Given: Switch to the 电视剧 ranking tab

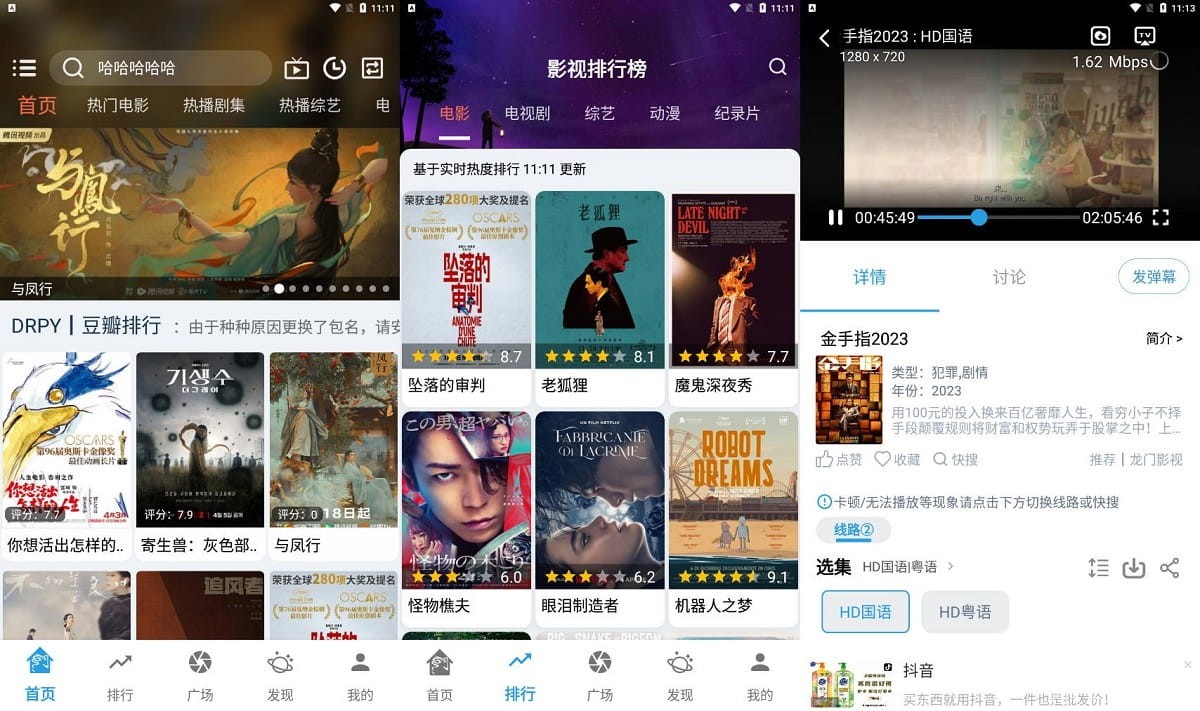Looking at the screenshot, I should [x=527, y=113].
